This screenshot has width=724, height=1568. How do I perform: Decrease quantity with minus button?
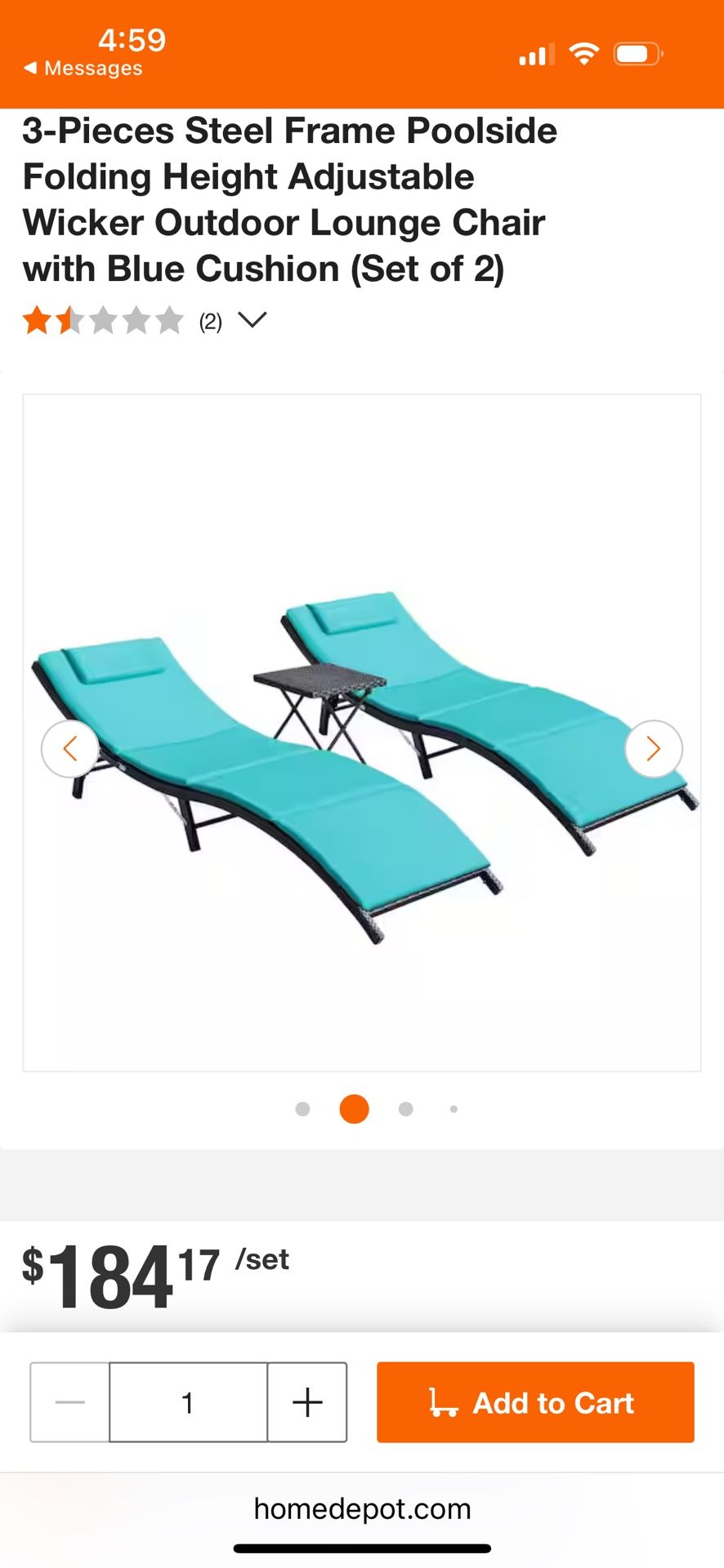[70, 1402]
